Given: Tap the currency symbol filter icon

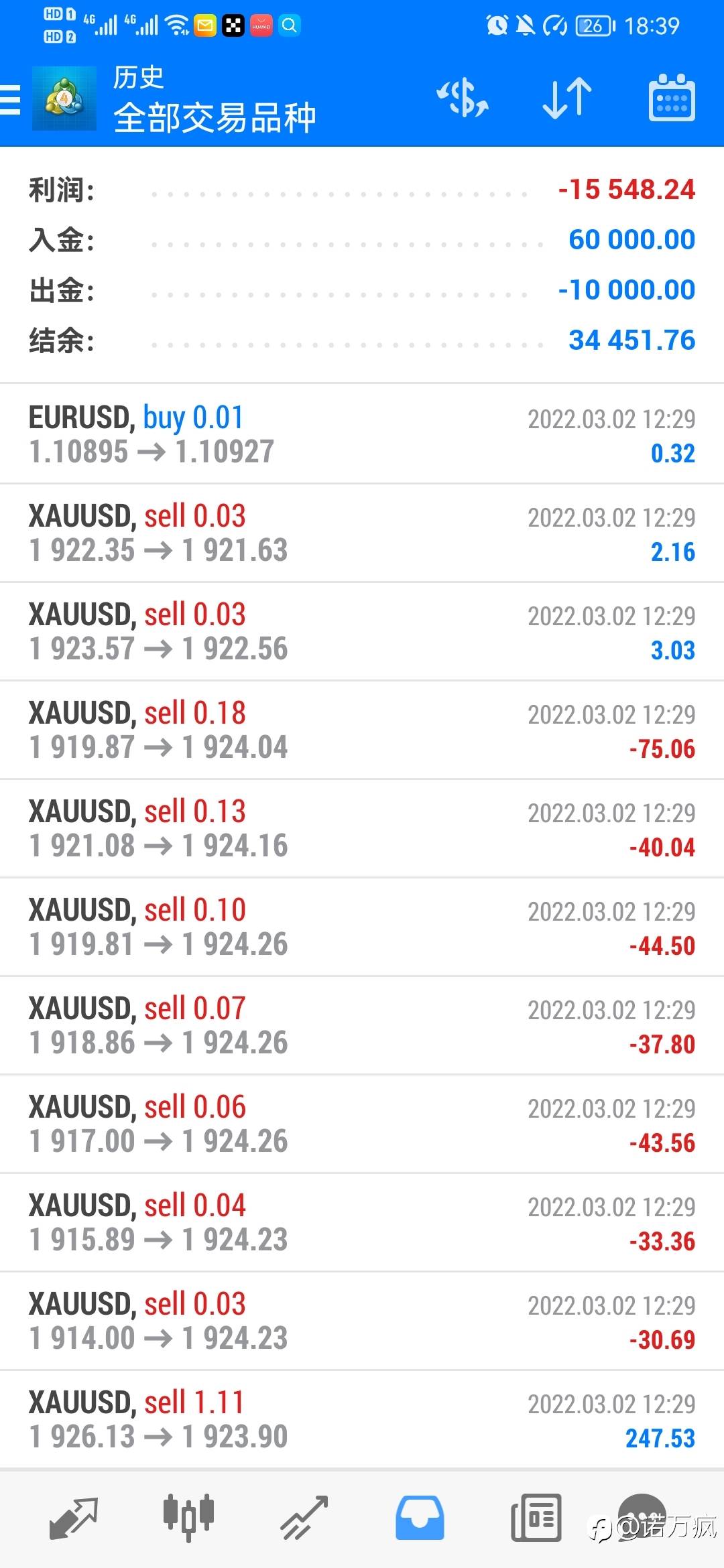Looking at the screenshot, I should pos(463,99).
